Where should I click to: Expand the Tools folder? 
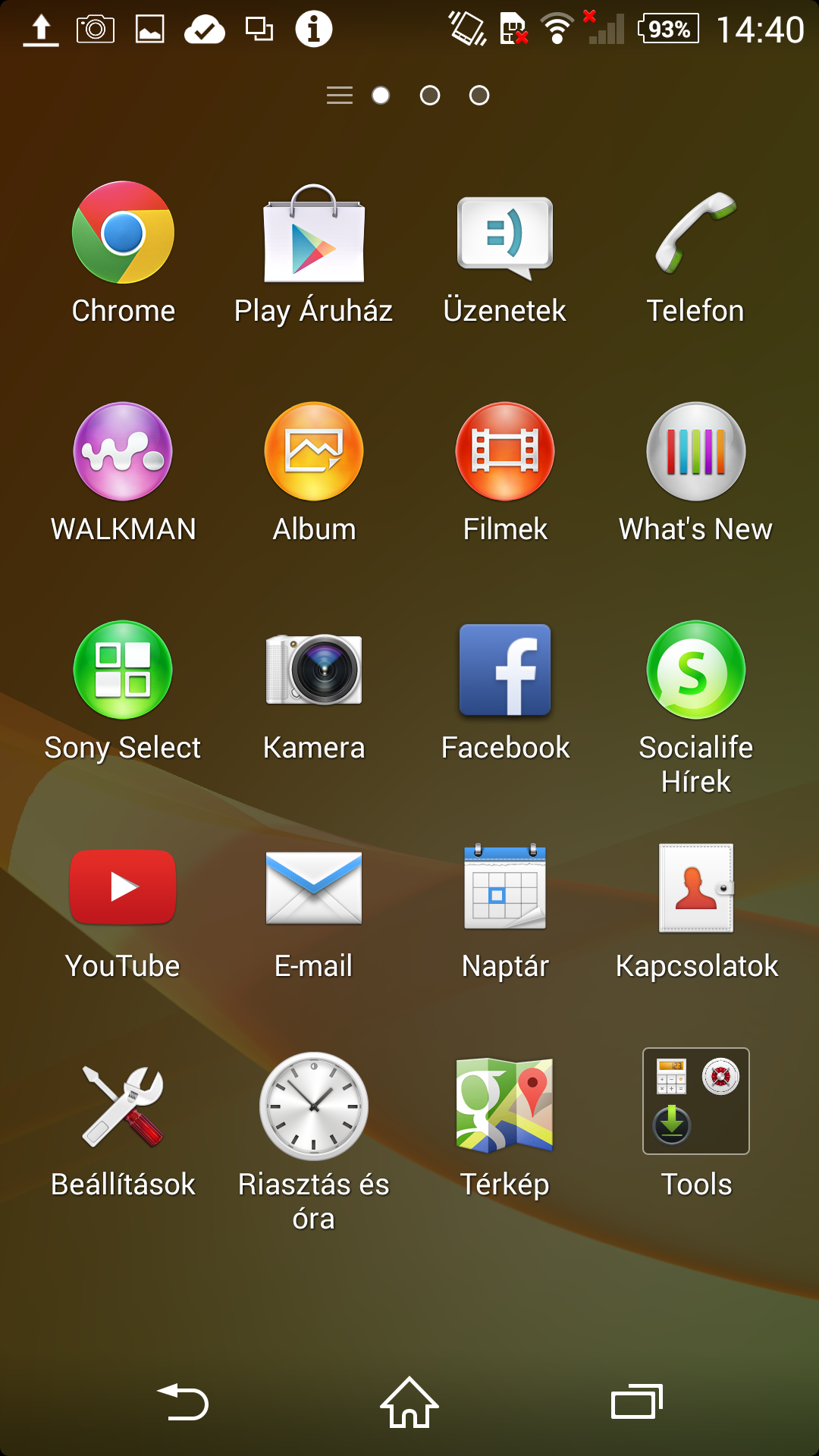click(696, 1101)
